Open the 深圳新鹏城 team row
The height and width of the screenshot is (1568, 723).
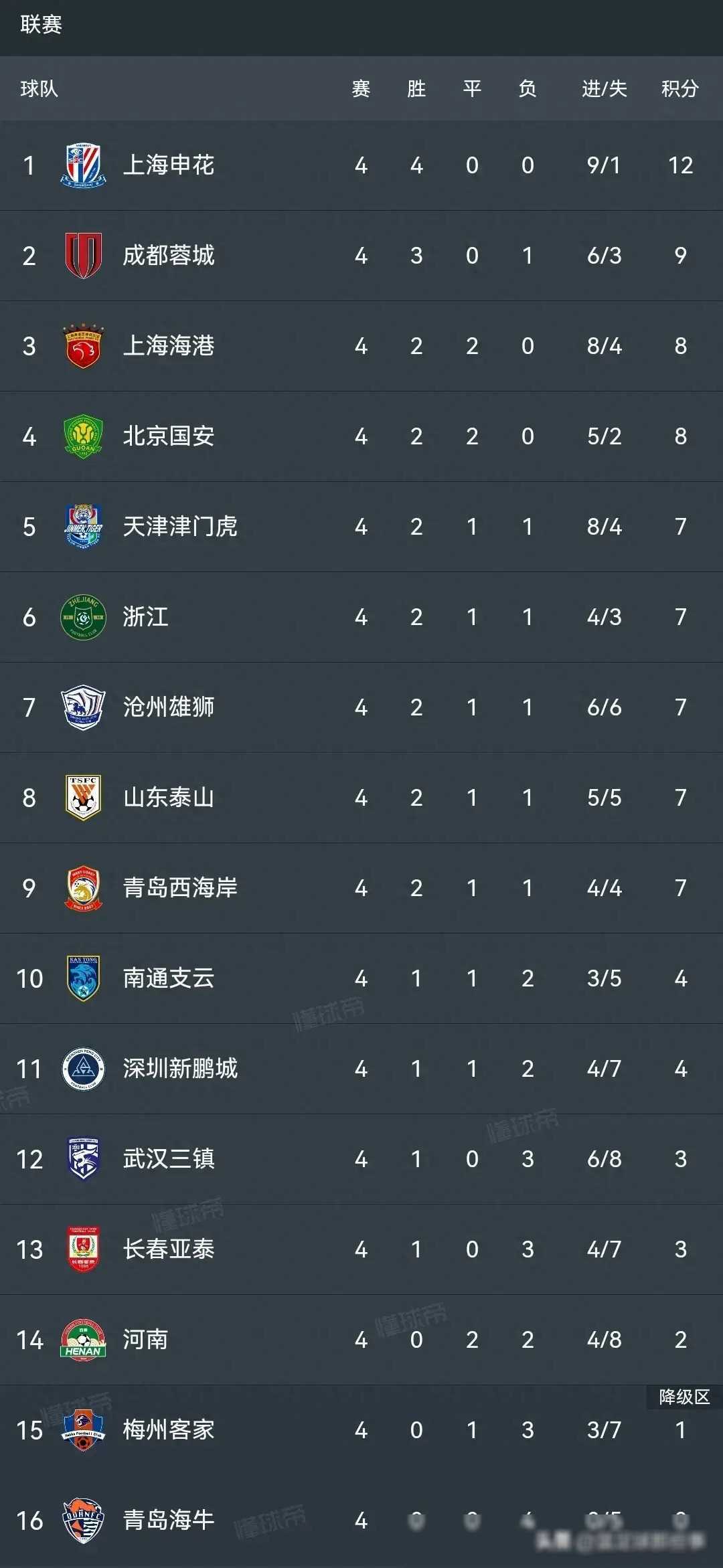[179, 1069]
